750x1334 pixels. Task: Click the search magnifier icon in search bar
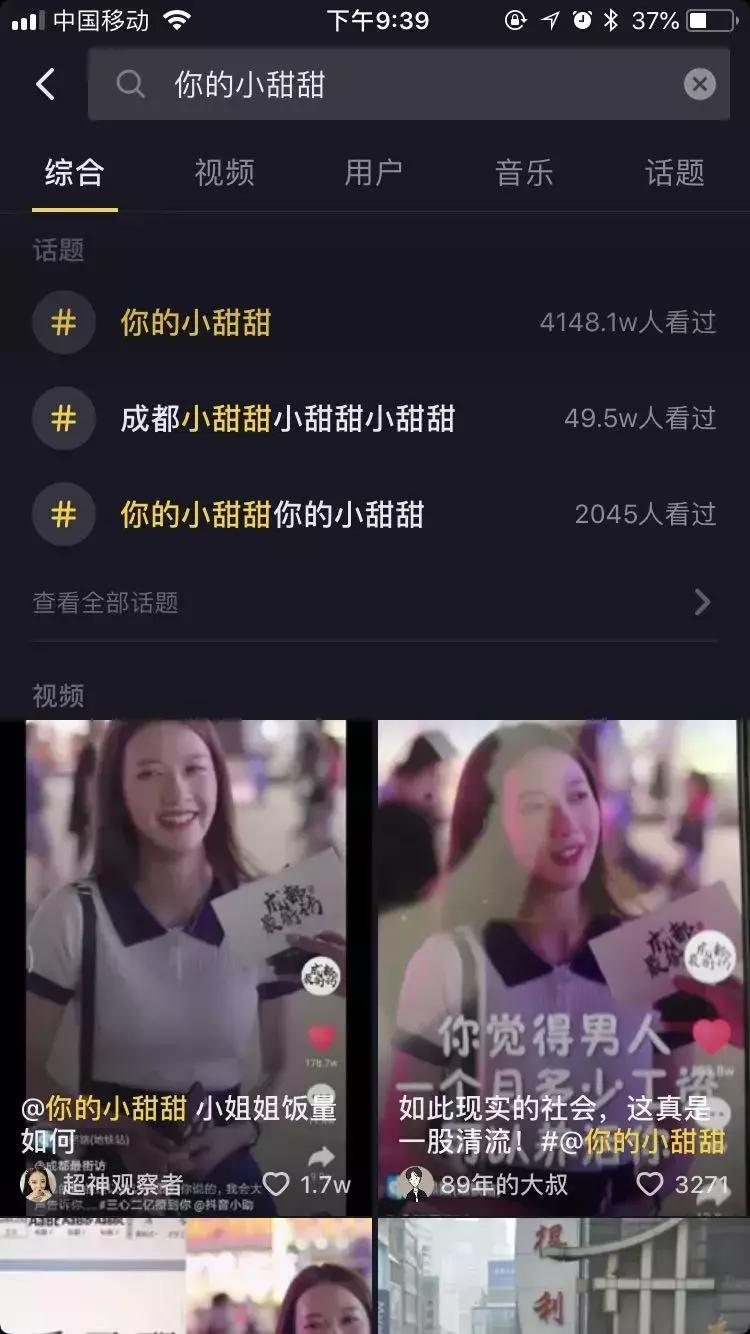coord(131,84)
